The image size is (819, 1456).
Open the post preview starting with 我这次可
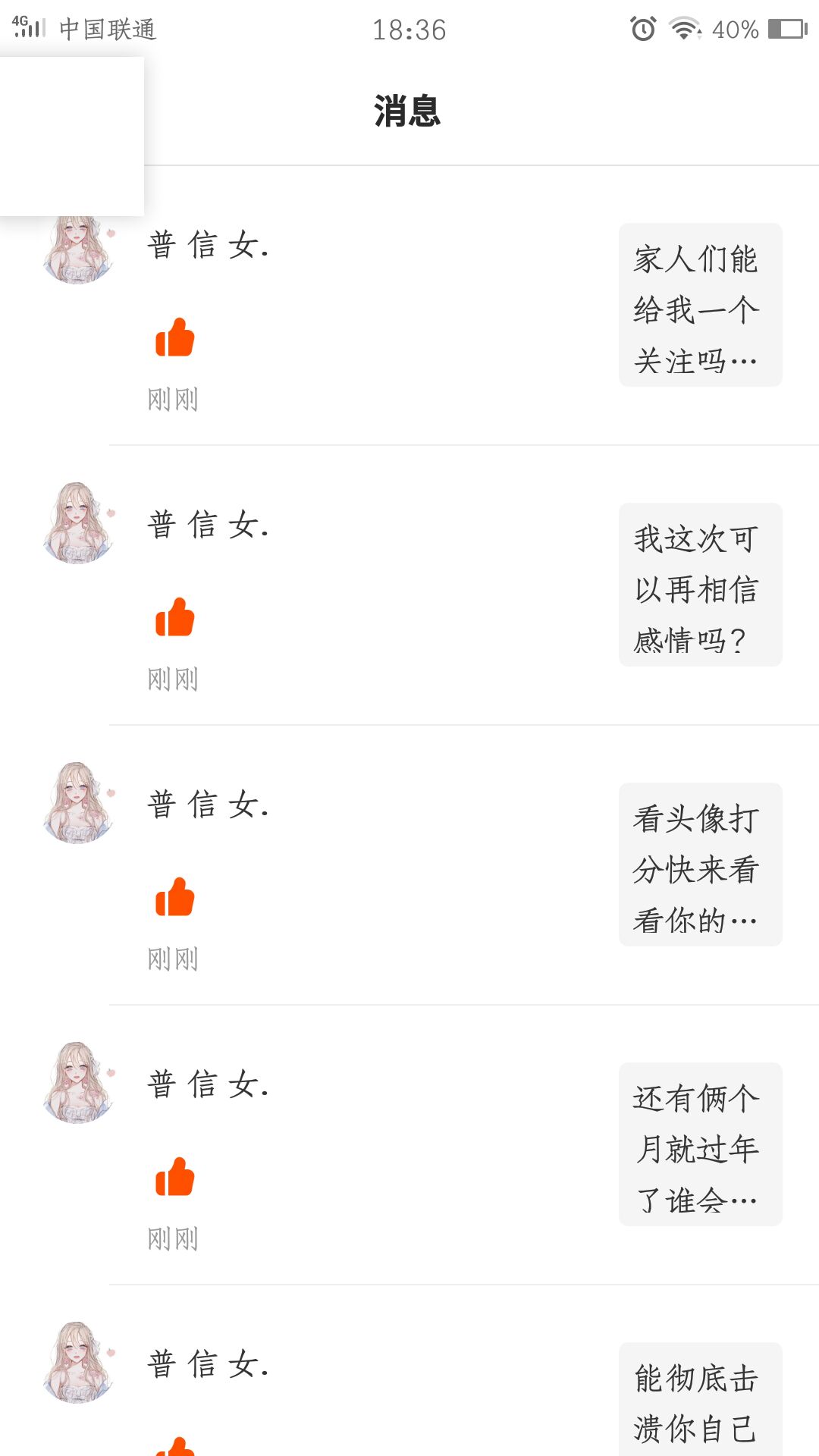click(x=700, y=585)
